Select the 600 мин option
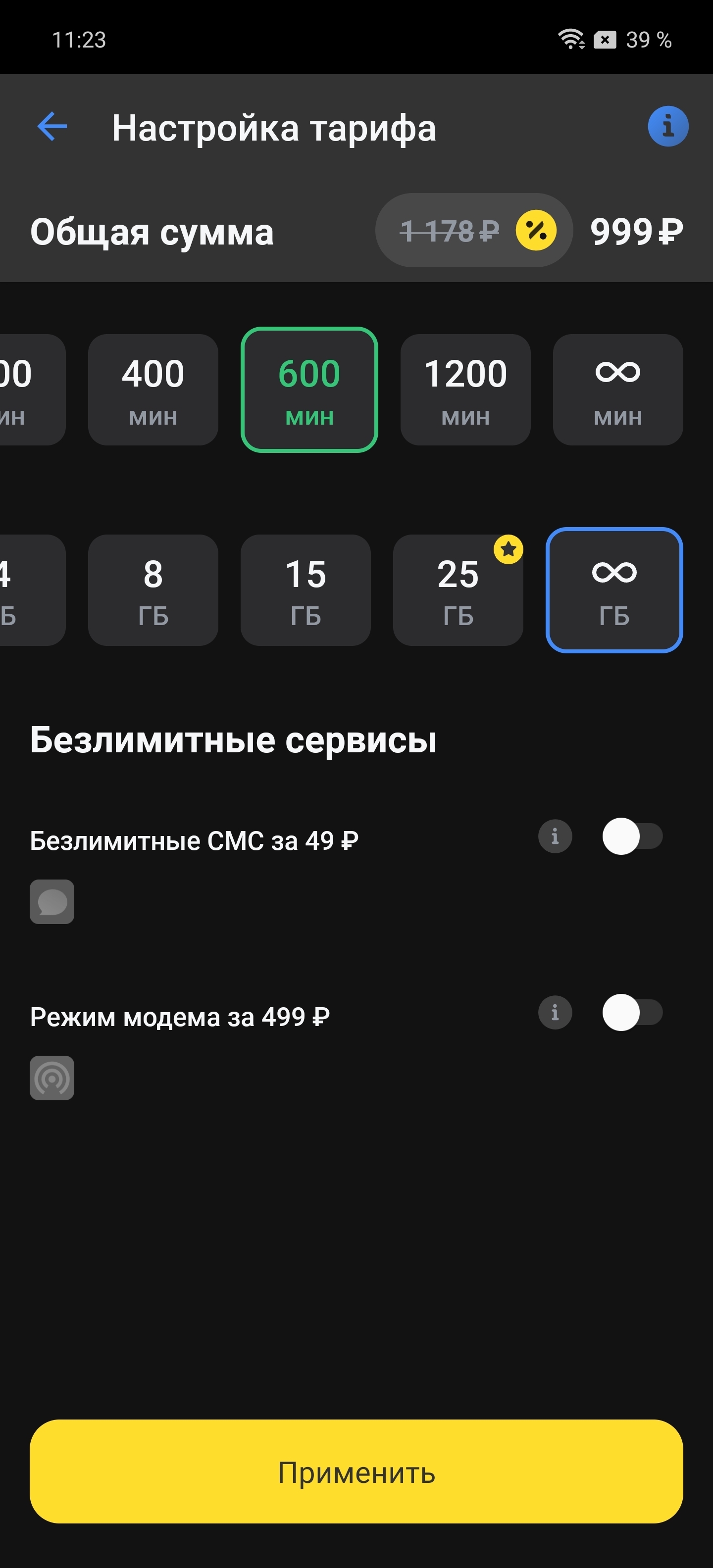 pyautogui.click(x=309, y=390)
